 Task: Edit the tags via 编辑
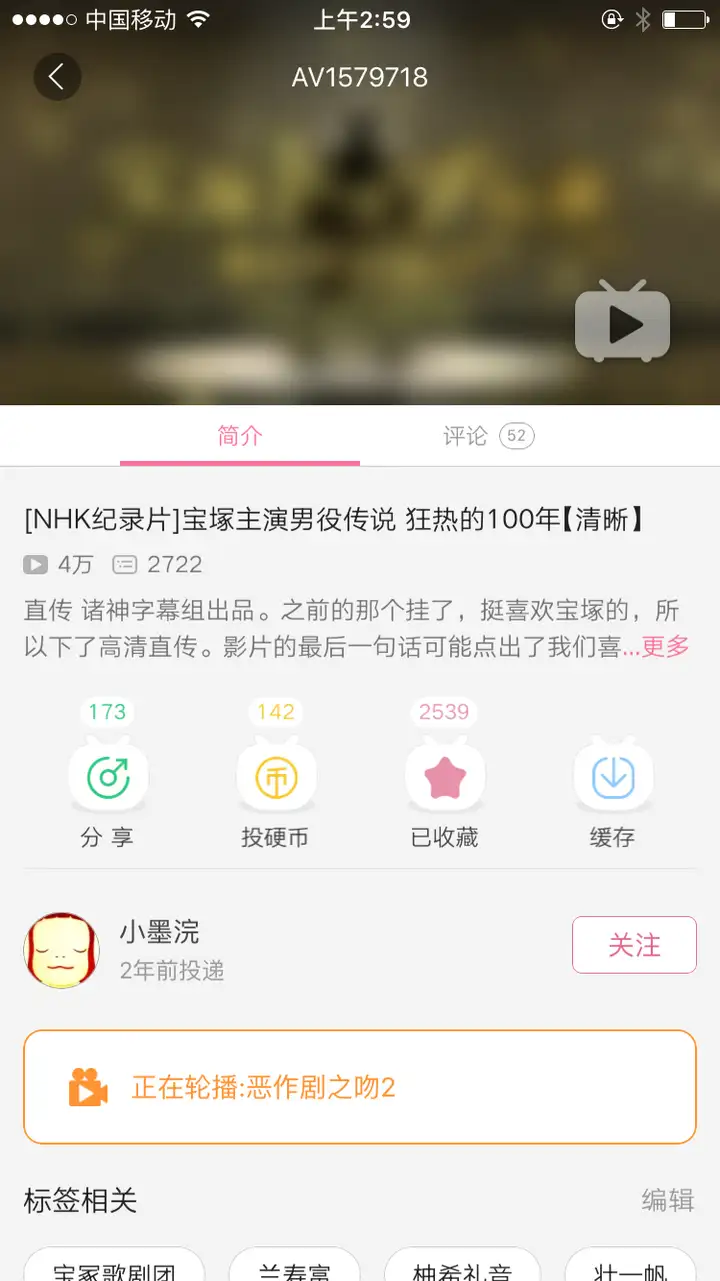coord(667,1199)
